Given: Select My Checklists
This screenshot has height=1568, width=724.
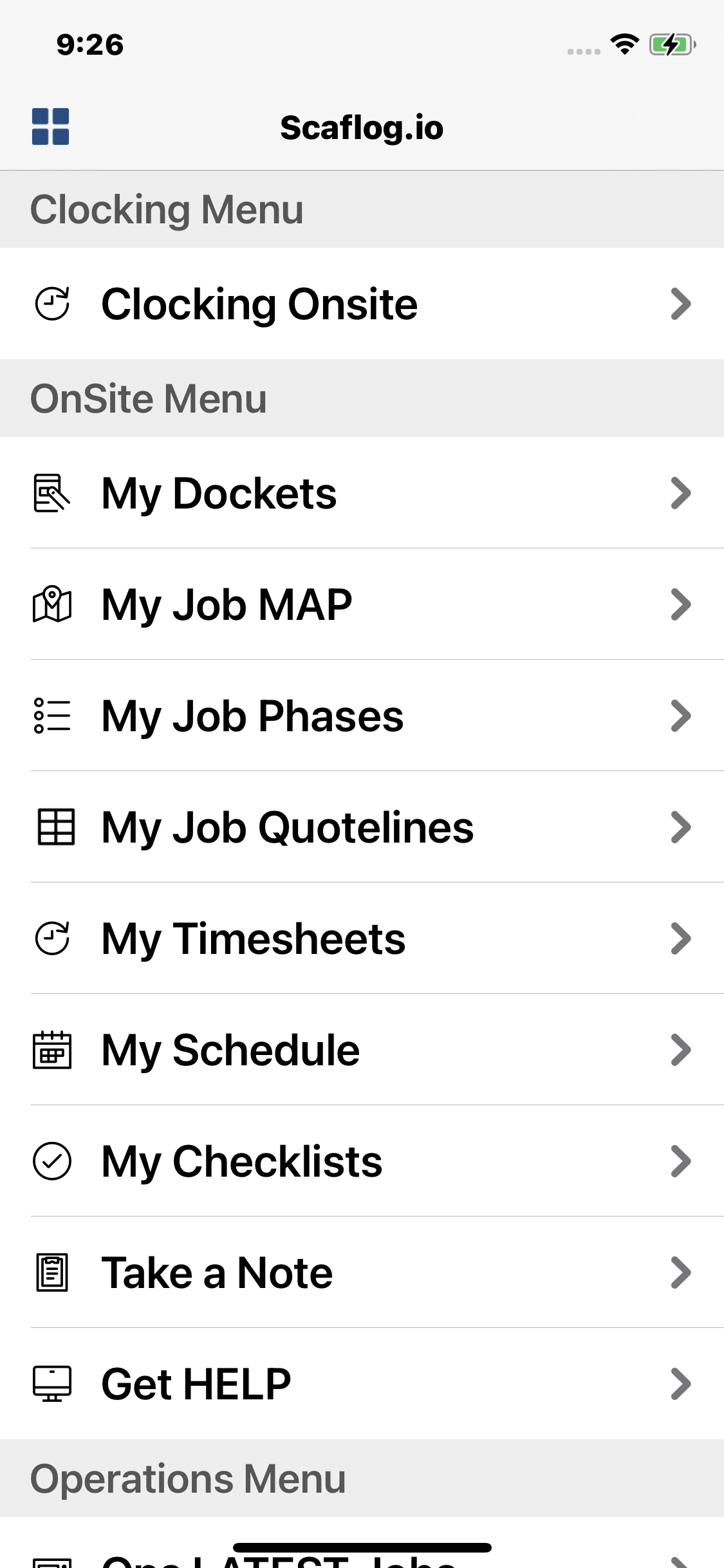Looking at the screenshot, I should [362, 1161].
